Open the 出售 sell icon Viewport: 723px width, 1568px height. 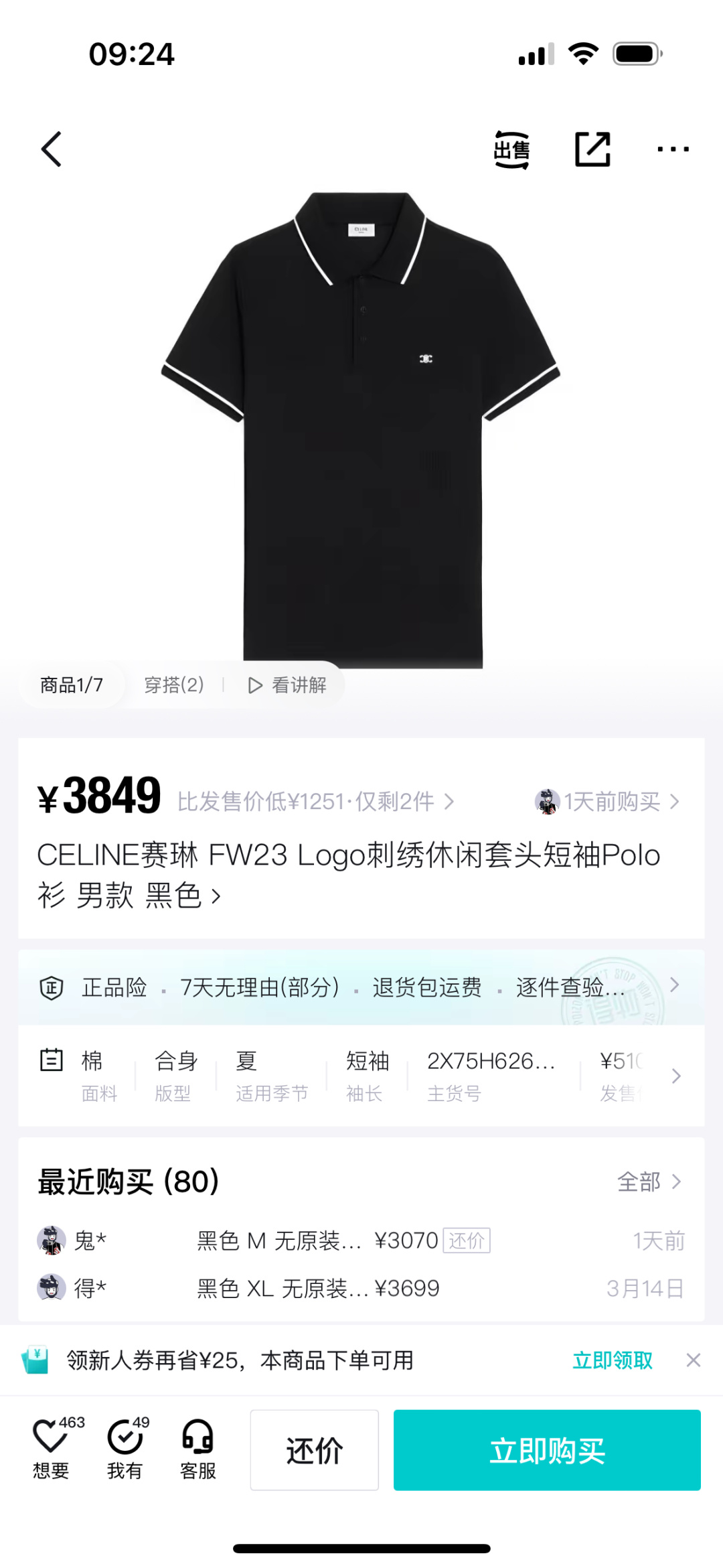(512, 149)
